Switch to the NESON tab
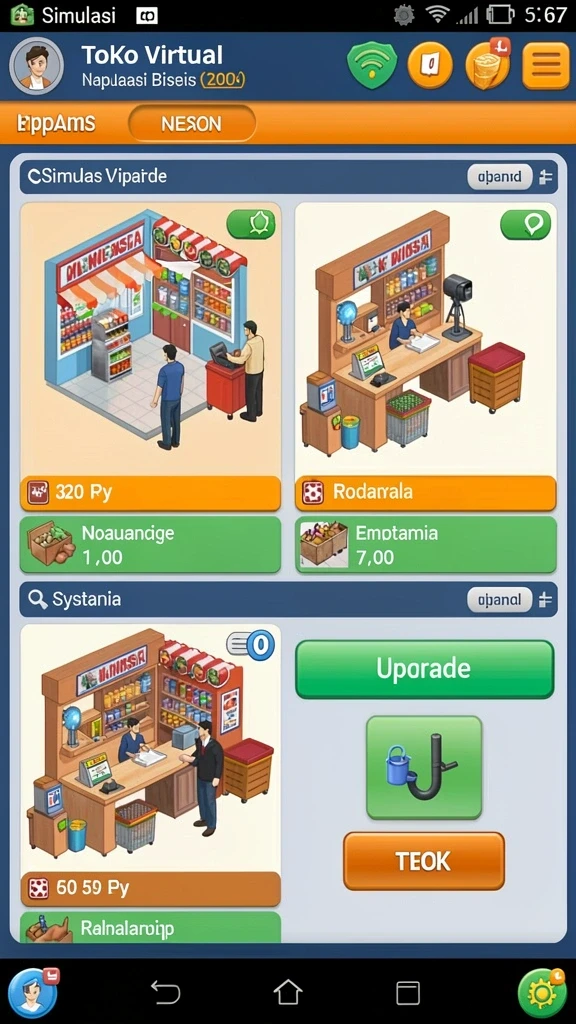The image size is (576, 1024). coord(191,123)
